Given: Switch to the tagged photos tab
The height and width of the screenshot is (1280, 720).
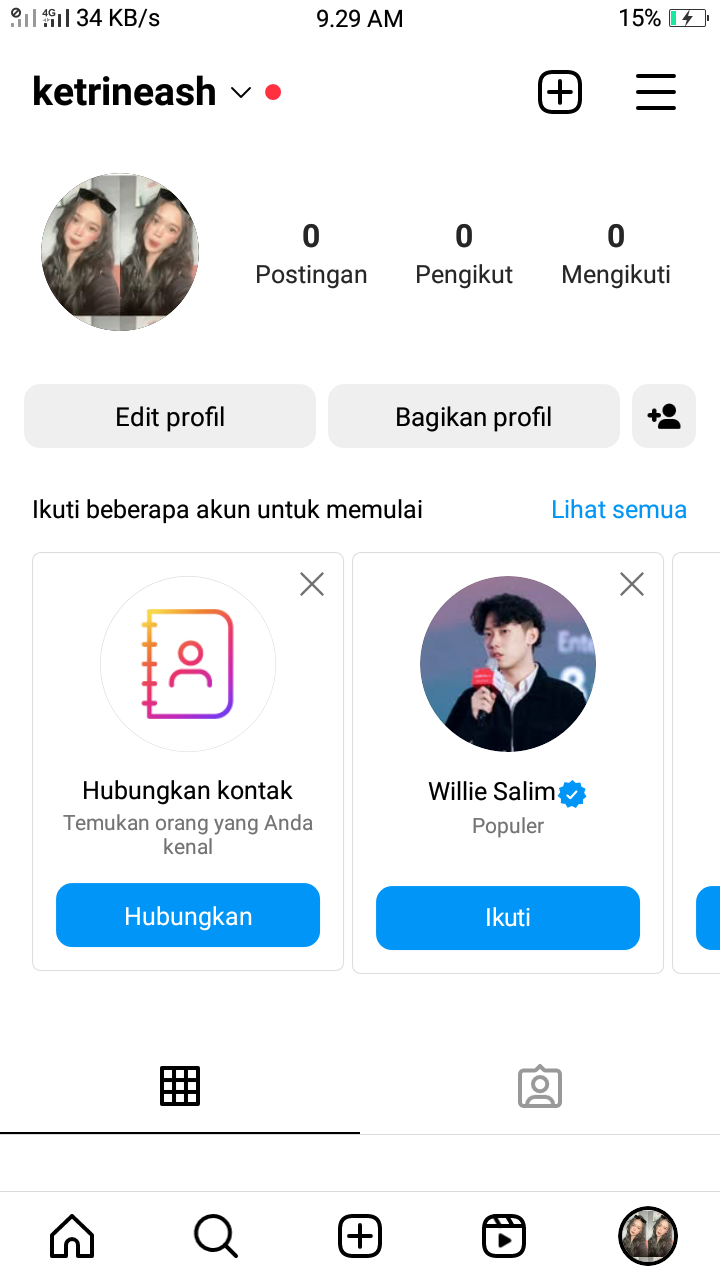Looking at the screenshot, I should 540,1086.
